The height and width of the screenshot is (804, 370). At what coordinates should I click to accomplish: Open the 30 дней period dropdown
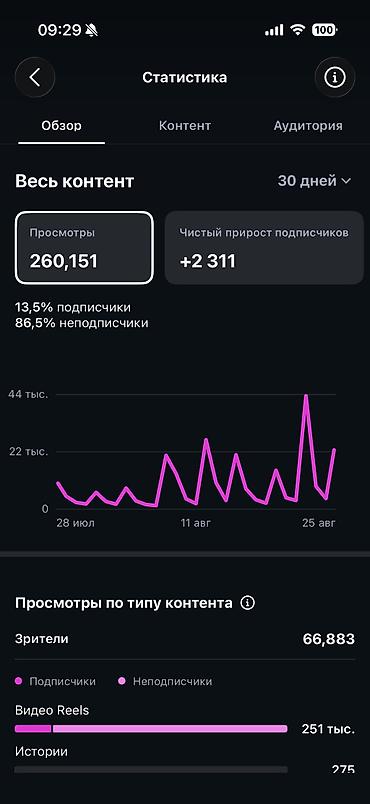[315, 181]
